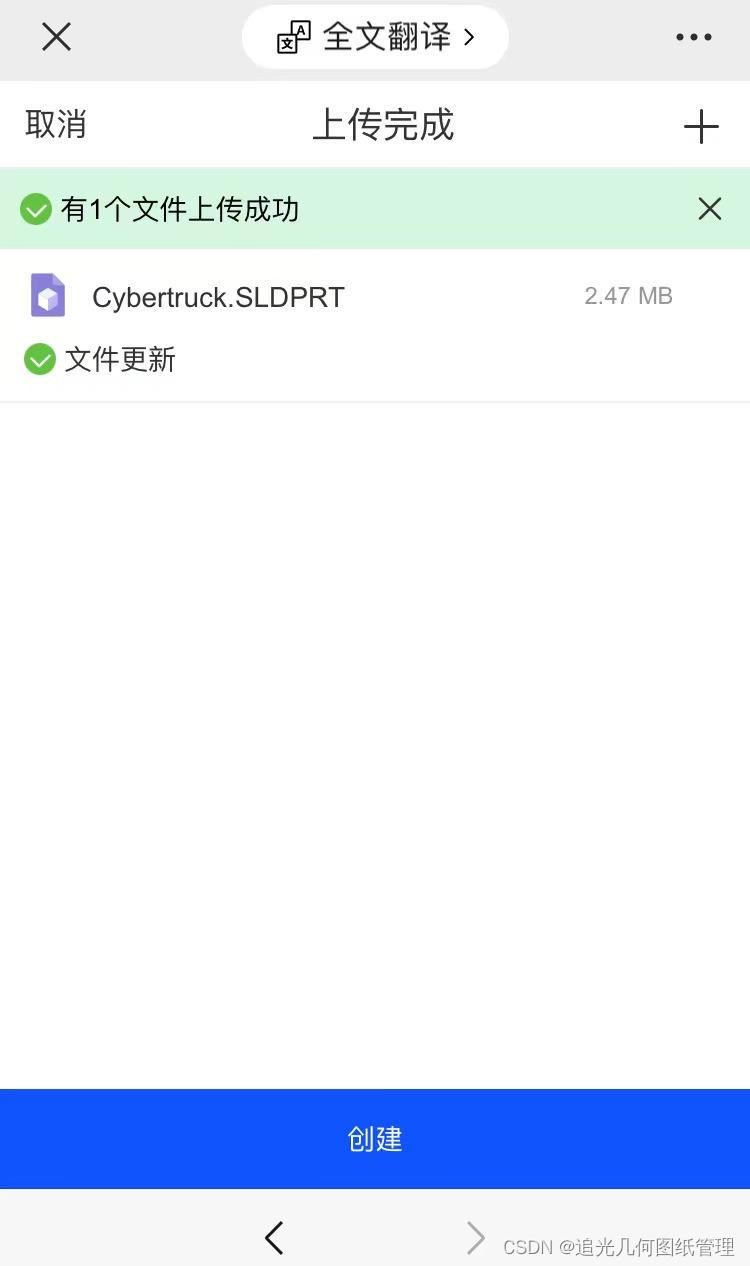Go back to the previous page
The height and width of the screenshot is (1266, 750).
[x=274, y=1238]
